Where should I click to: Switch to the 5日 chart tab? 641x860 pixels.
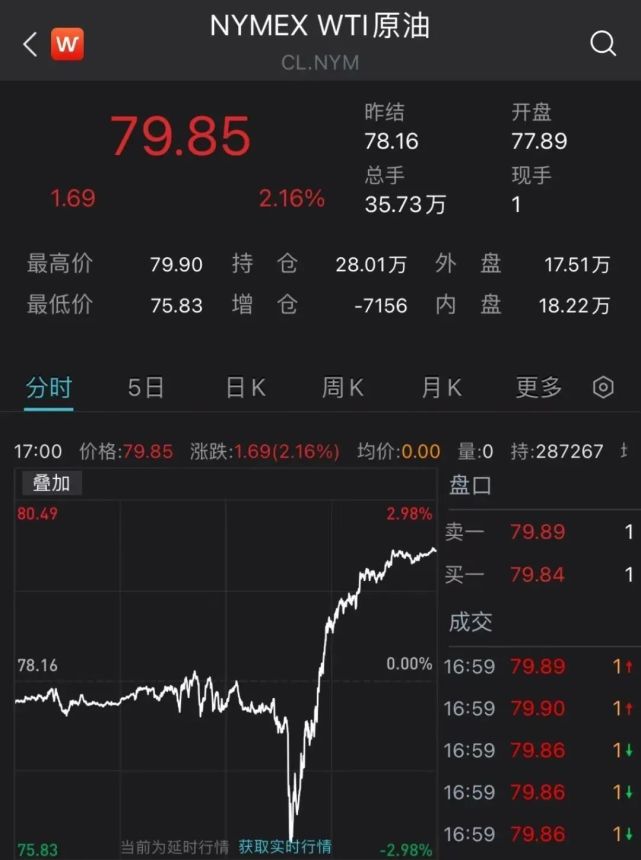(x=146, y=387)
